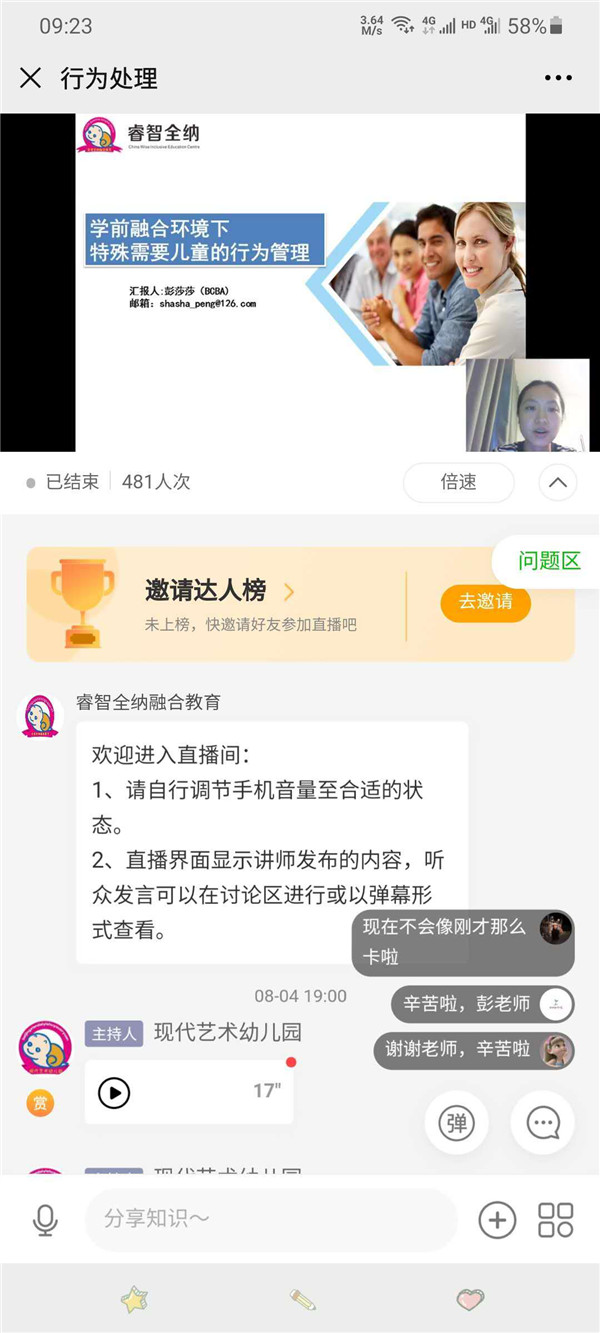Play the 17-second voice message
Image resolution: width=600 pixels, height=1333 pixels.
[114, 1092]
